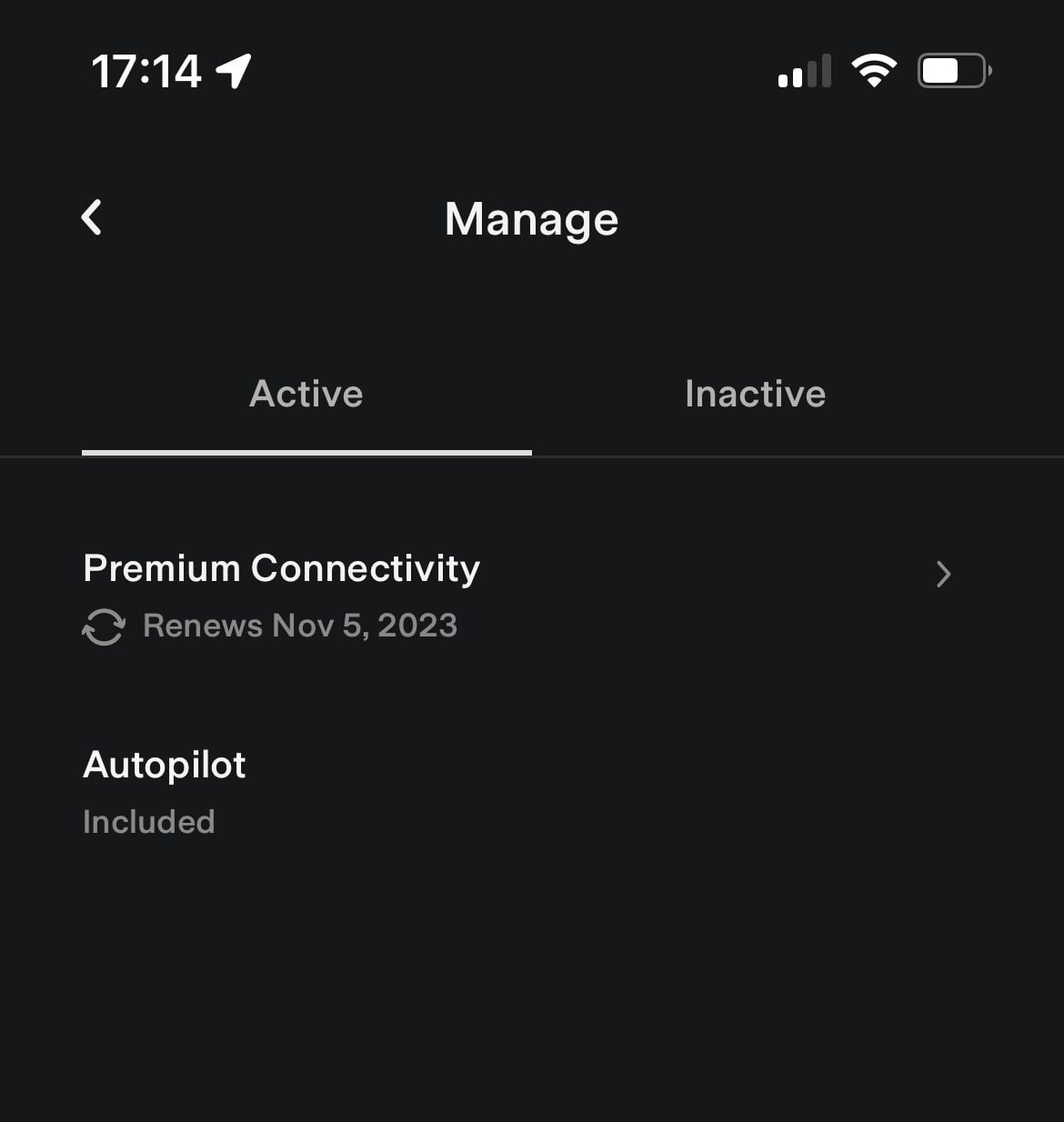The image size is (1064, 1122).
Task: Tap the Renews Nov 5, 2023 text
Action: [x=300, y=626]
